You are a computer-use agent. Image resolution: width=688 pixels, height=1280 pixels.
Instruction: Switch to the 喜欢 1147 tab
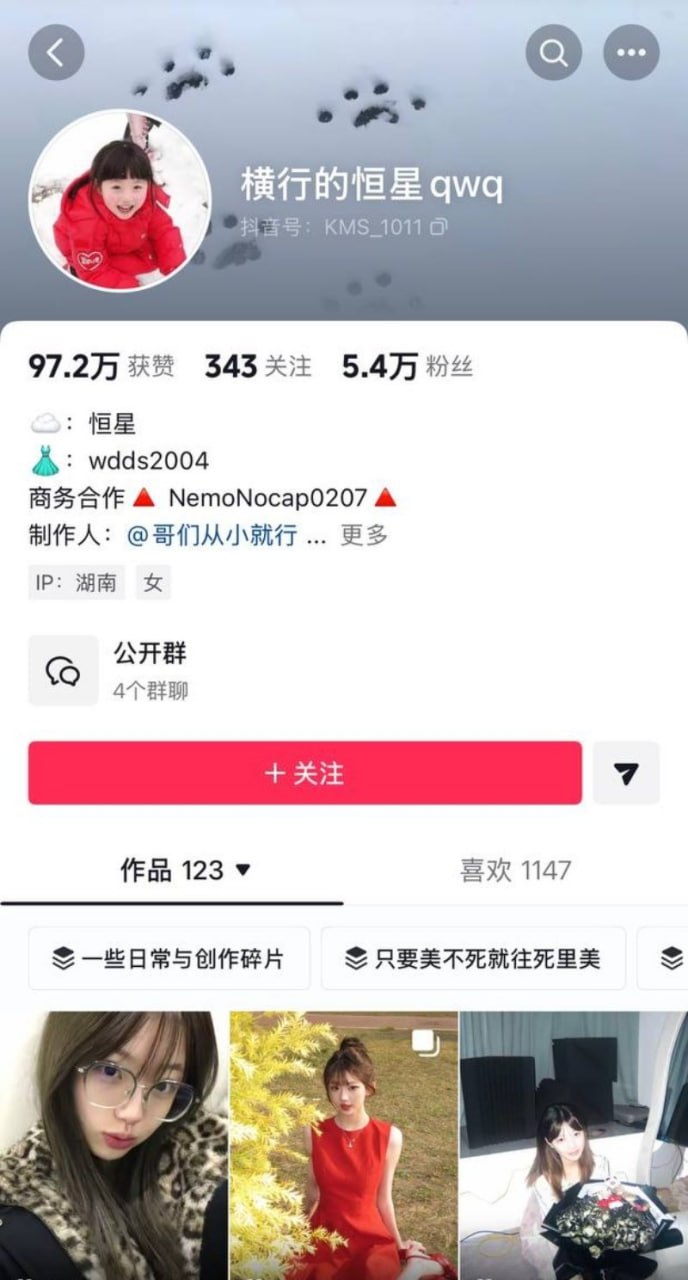[515, 870]
